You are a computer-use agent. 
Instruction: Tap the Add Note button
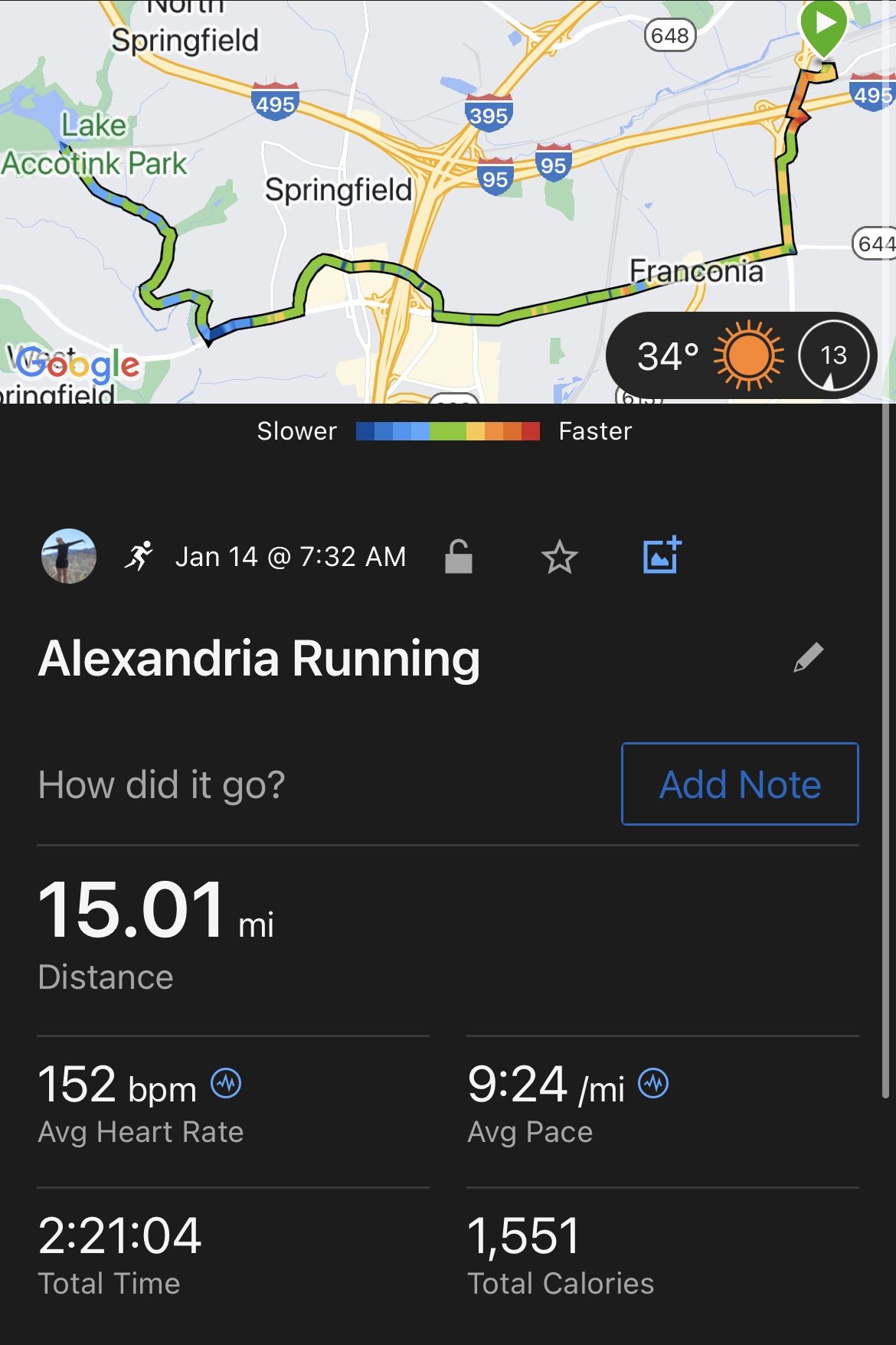(739, 784)
